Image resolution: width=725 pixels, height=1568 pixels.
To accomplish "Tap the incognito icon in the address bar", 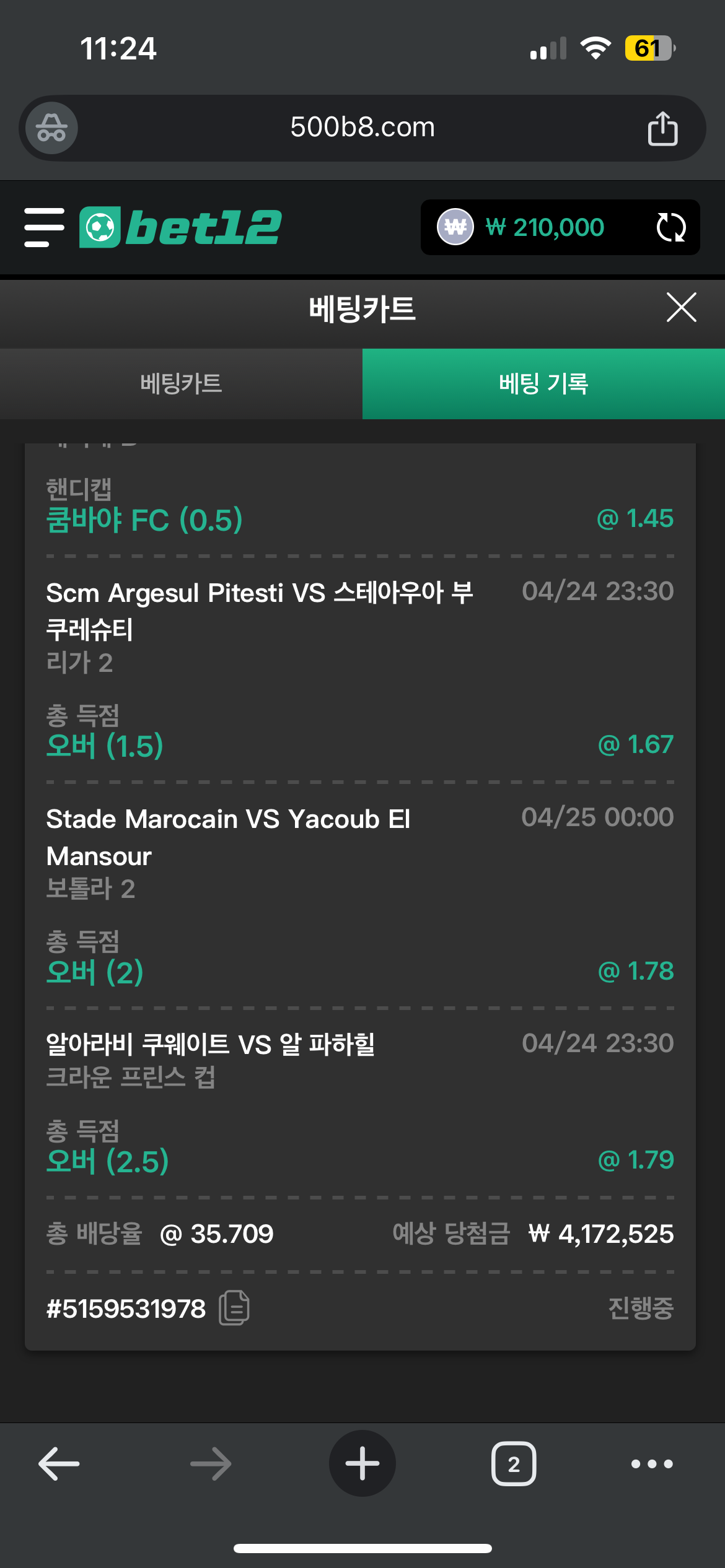I will [x=51, y=128].
